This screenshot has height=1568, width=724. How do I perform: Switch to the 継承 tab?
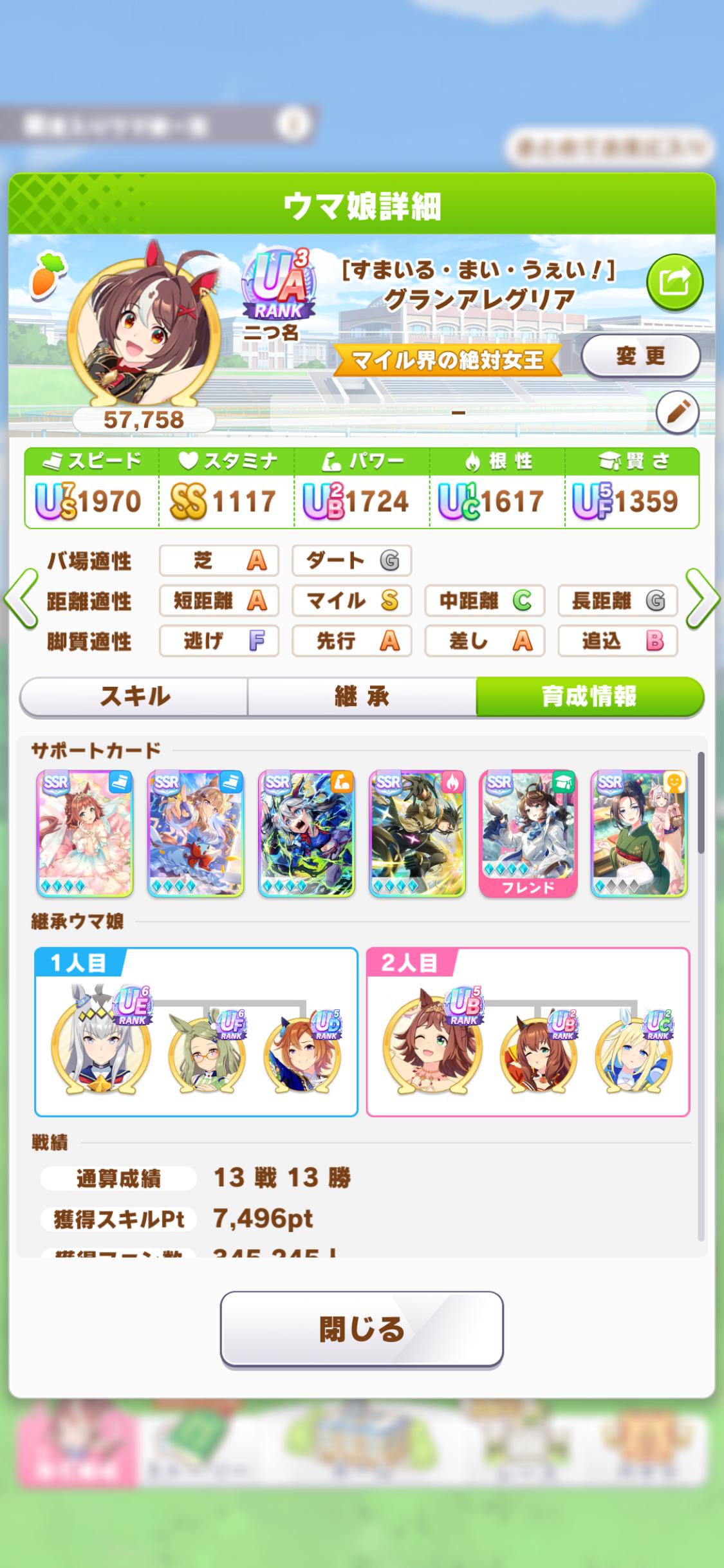pyautogui.click(x=362, y=696)
